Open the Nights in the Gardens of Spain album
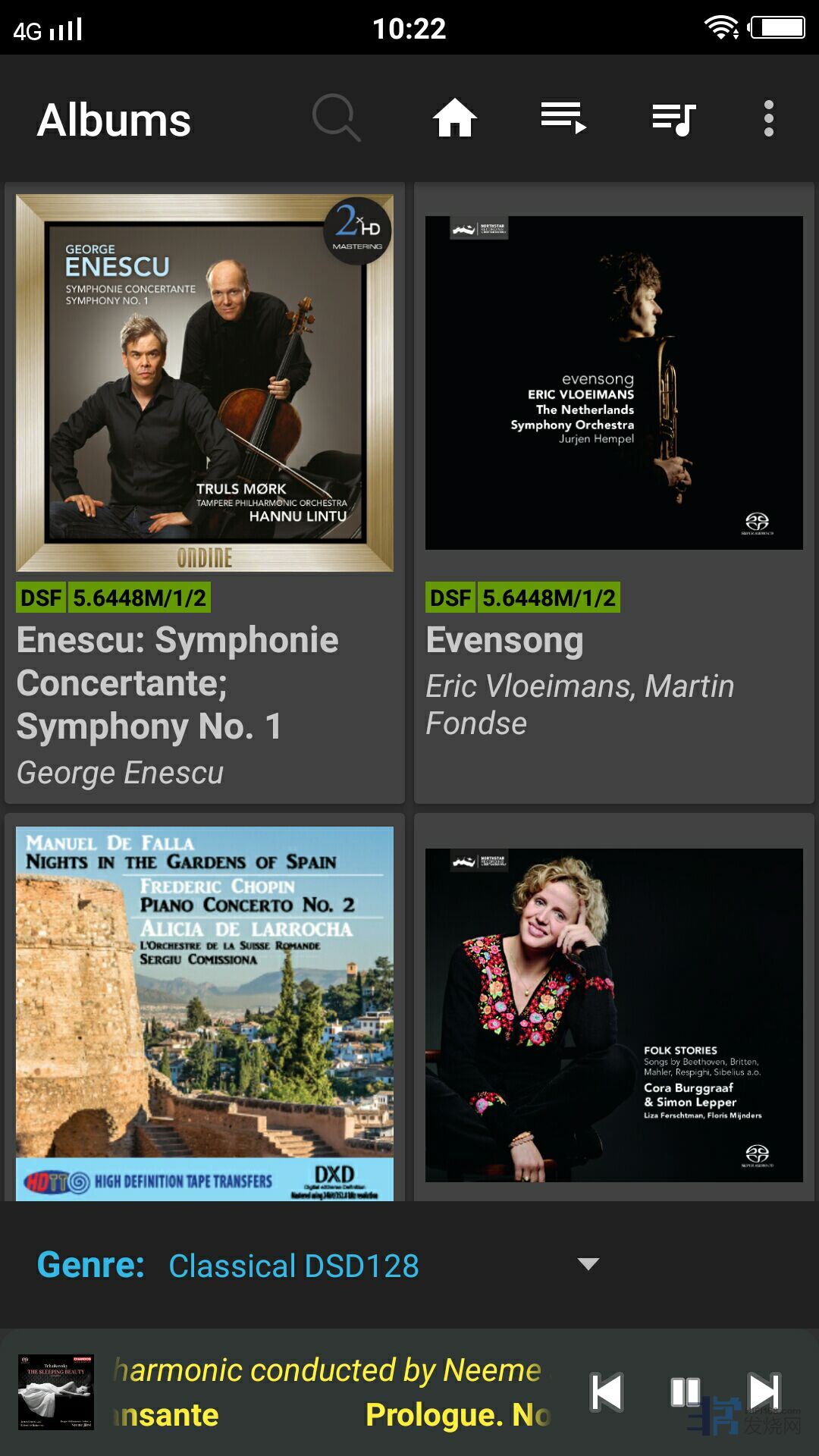This screenshot has width=819, height=1456. (x=205, y=1013)
